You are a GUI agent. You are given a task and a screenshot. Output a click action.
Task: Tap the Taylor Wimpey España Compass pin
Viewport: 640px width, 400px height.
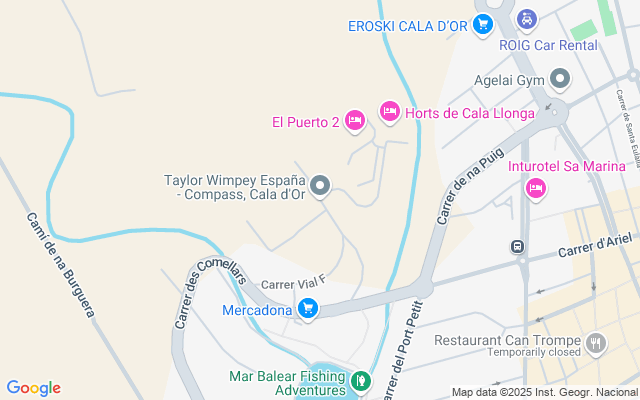coord(320,185)
